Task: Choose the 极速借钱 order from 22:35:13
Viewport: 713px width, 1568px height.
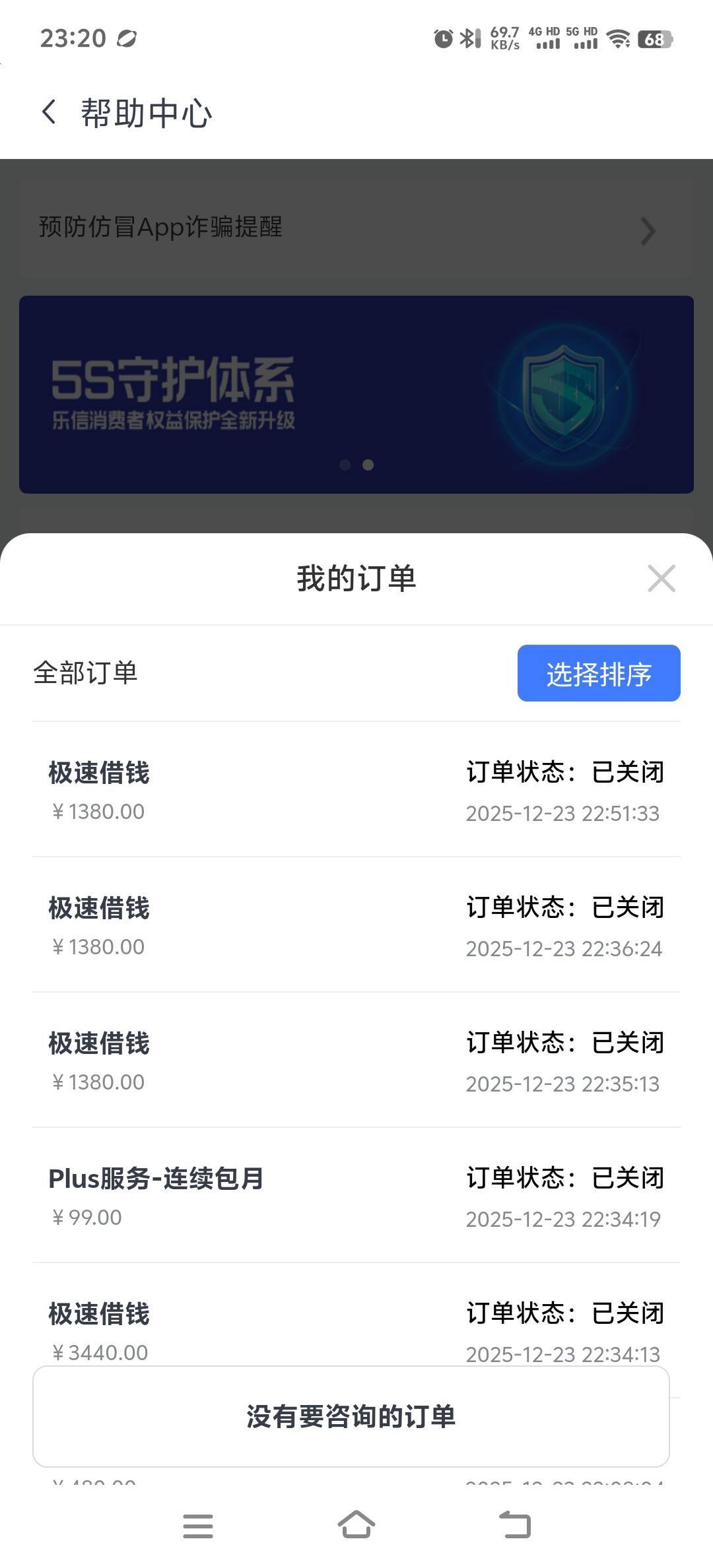Action: point(356,1061)
